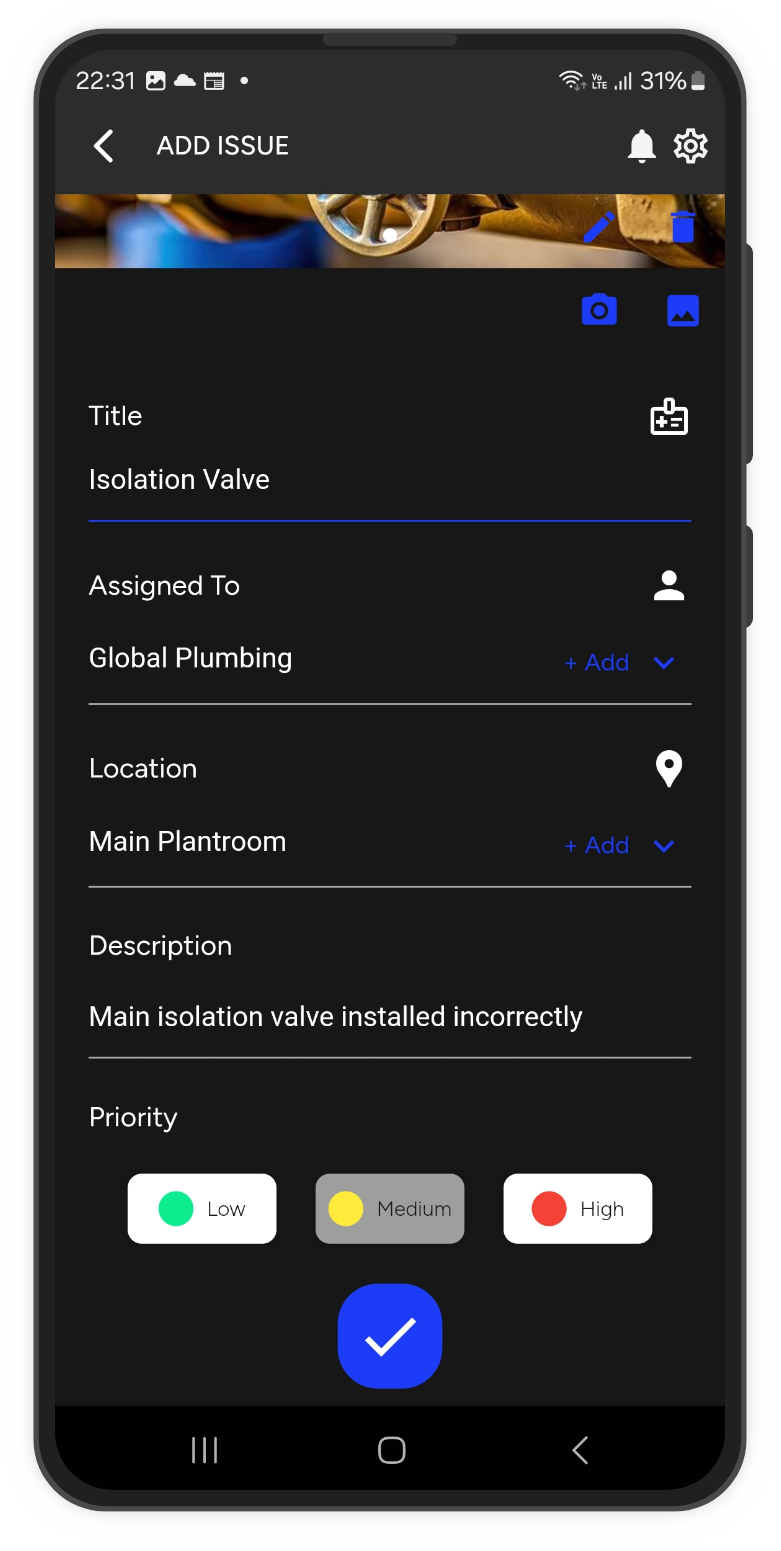This screenshot has height=1551, width=781.
Task: Open recent apps from navigation bar
Action: pos(205,1450)
